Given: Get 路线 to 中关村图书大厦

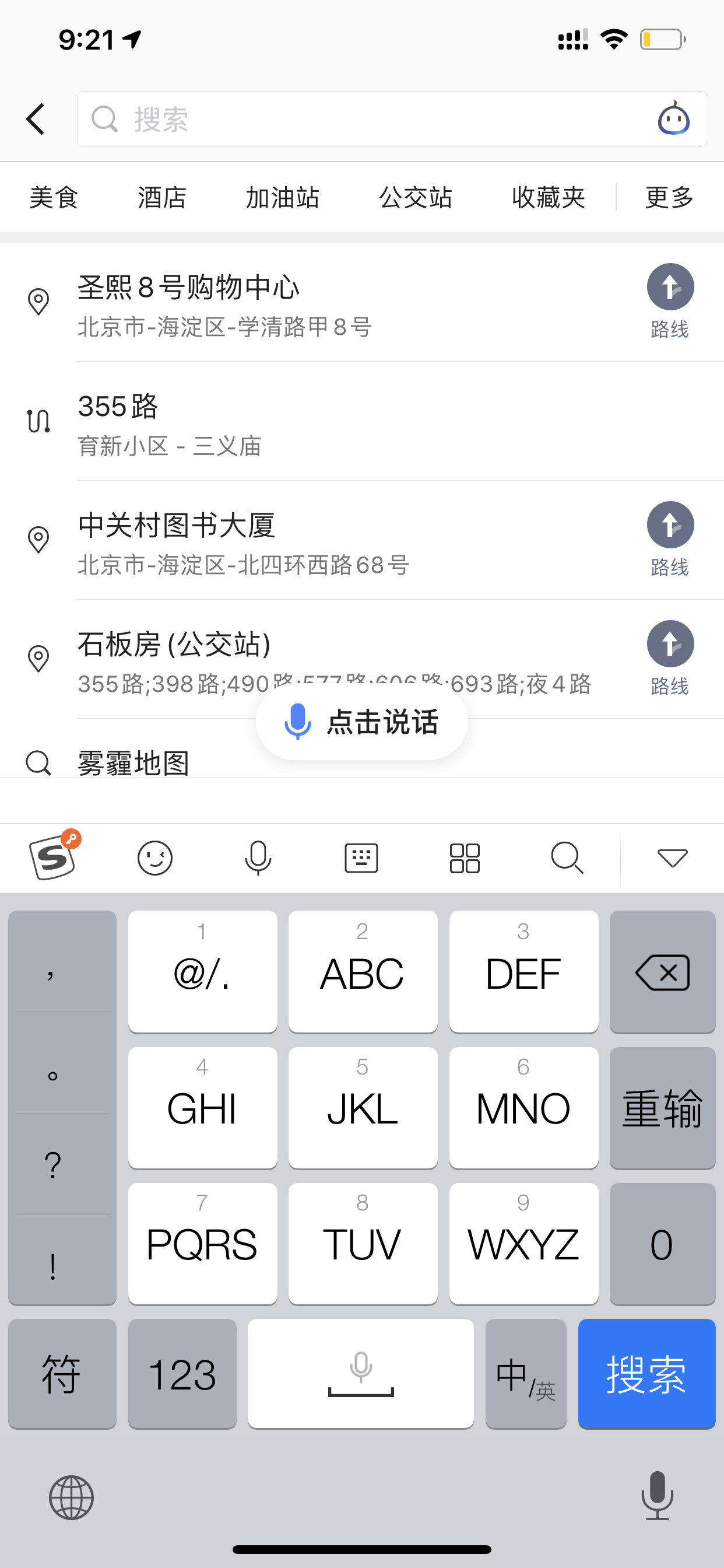Looking at the screenshot, I should [670, 540].
